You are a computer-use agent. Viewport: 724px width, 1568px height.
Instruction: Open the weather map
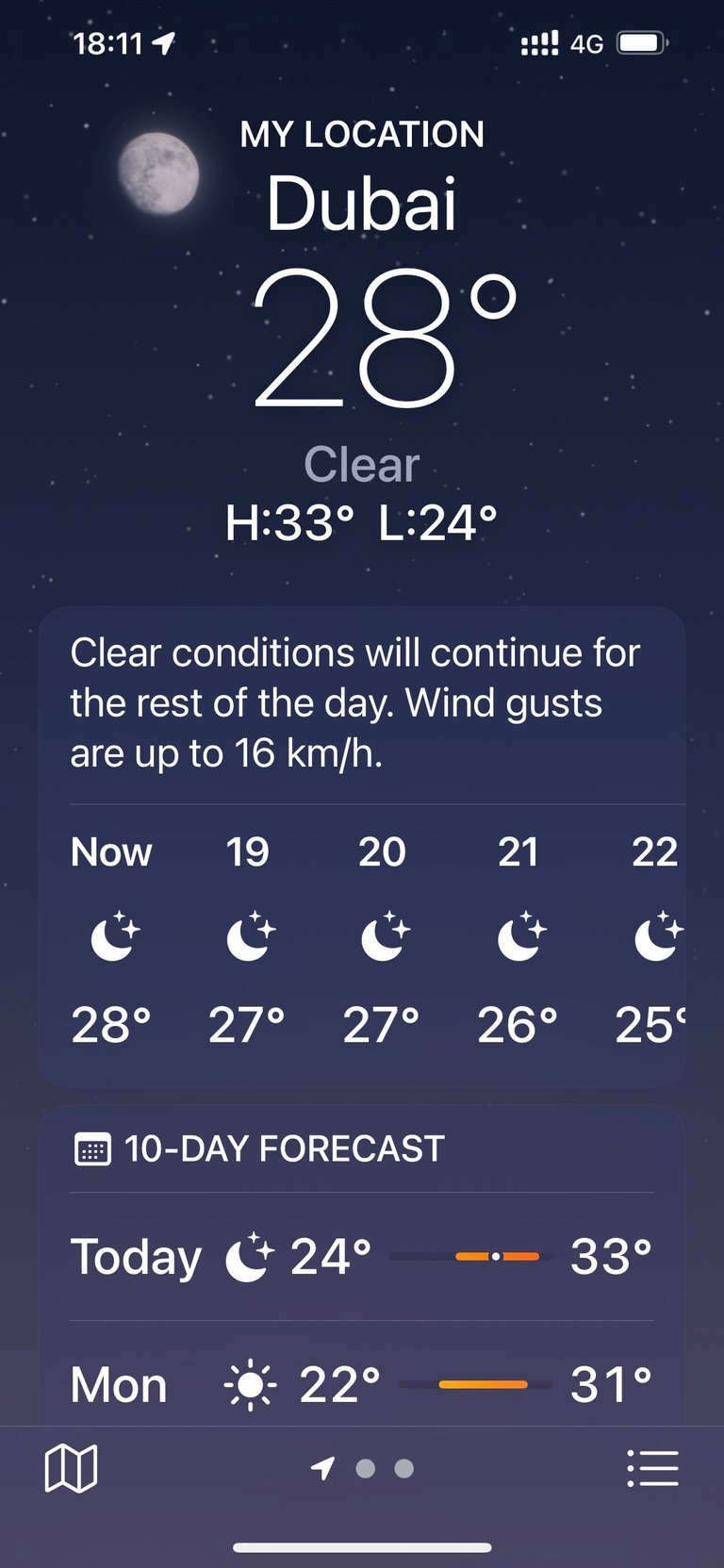[x=71, y=1468]
